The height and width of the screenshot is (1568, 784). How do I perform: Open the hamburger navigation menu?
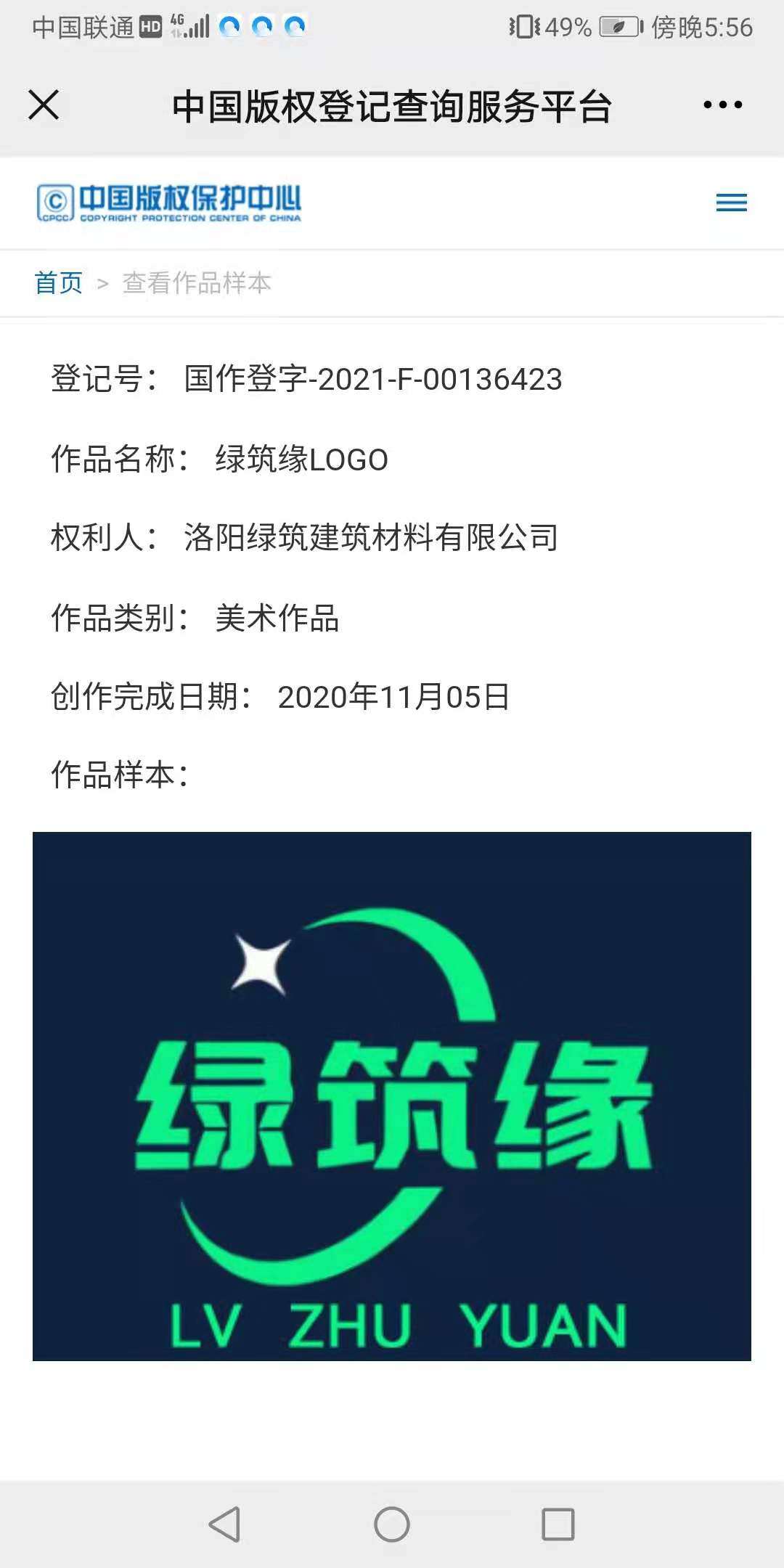[731, 202]
